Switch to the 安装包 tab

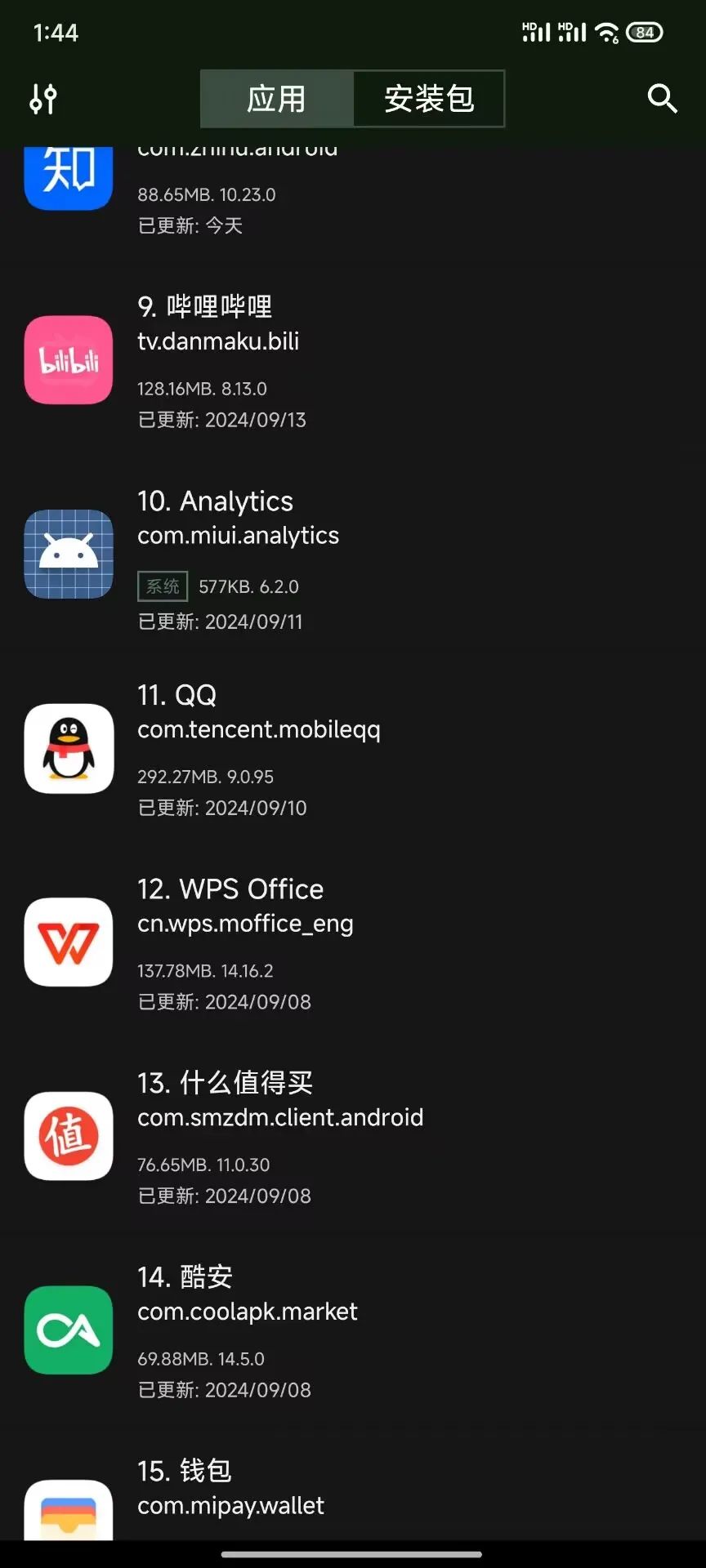[429, 99]
